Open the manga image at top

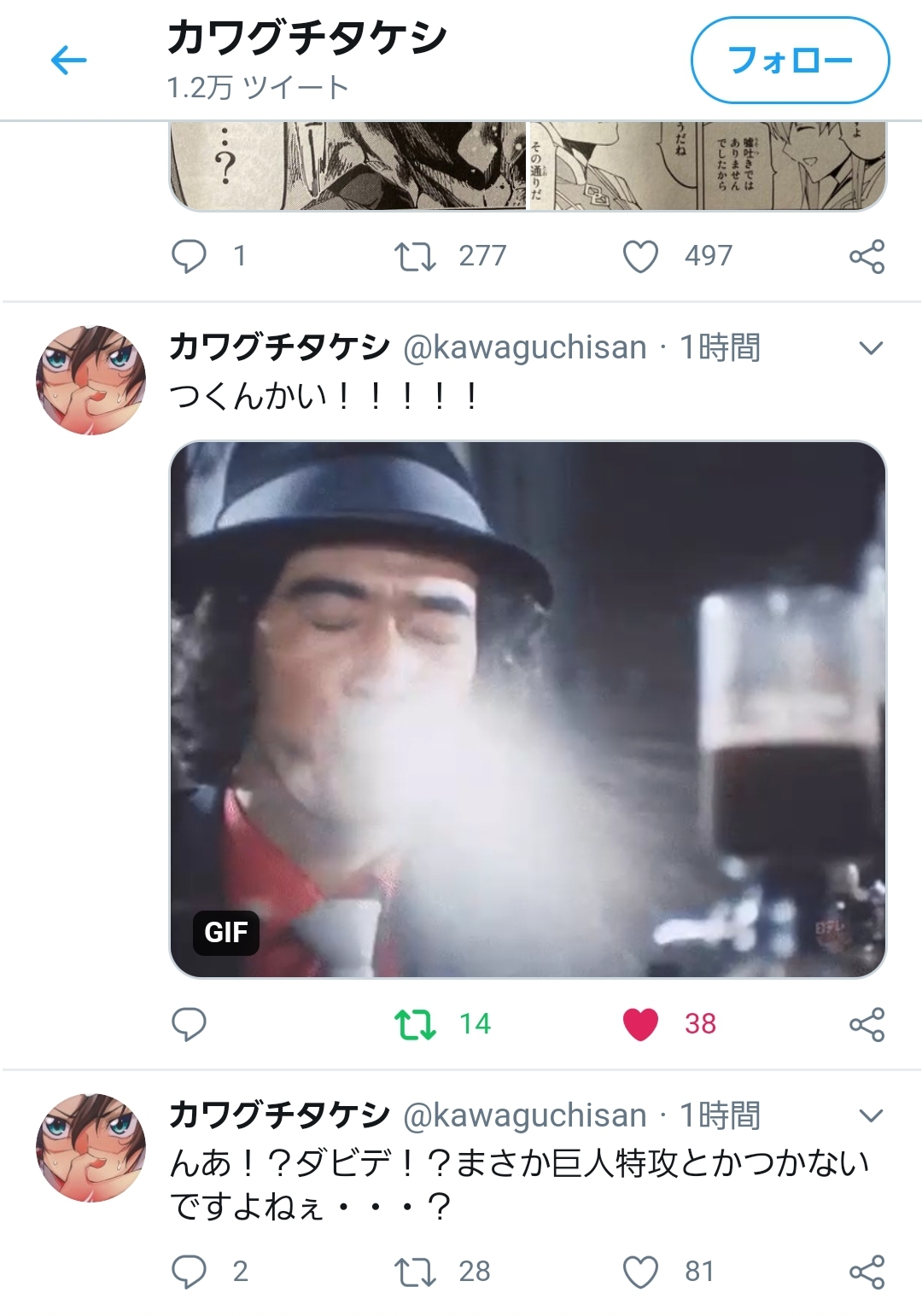[528, 166]
